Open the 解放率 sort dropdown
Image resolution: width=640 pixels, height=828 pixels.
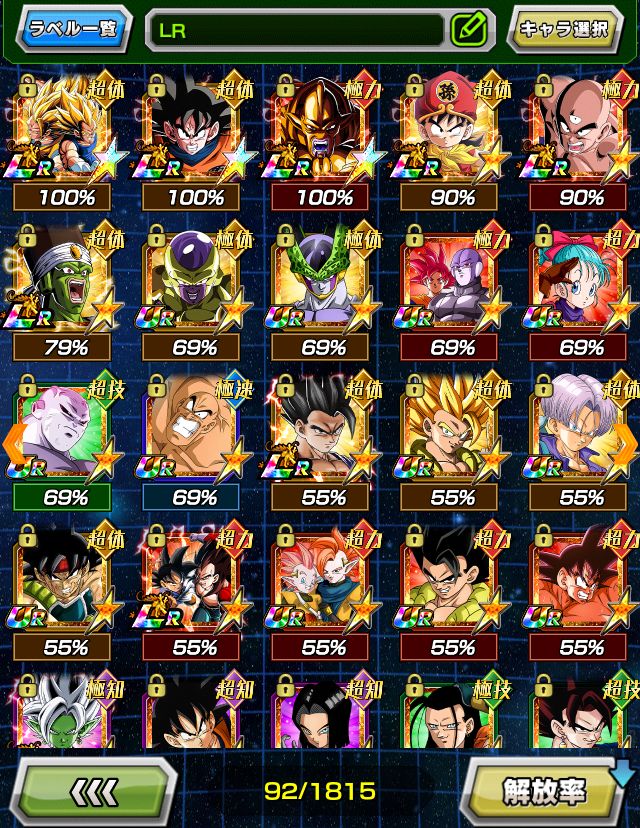[547, 790]
